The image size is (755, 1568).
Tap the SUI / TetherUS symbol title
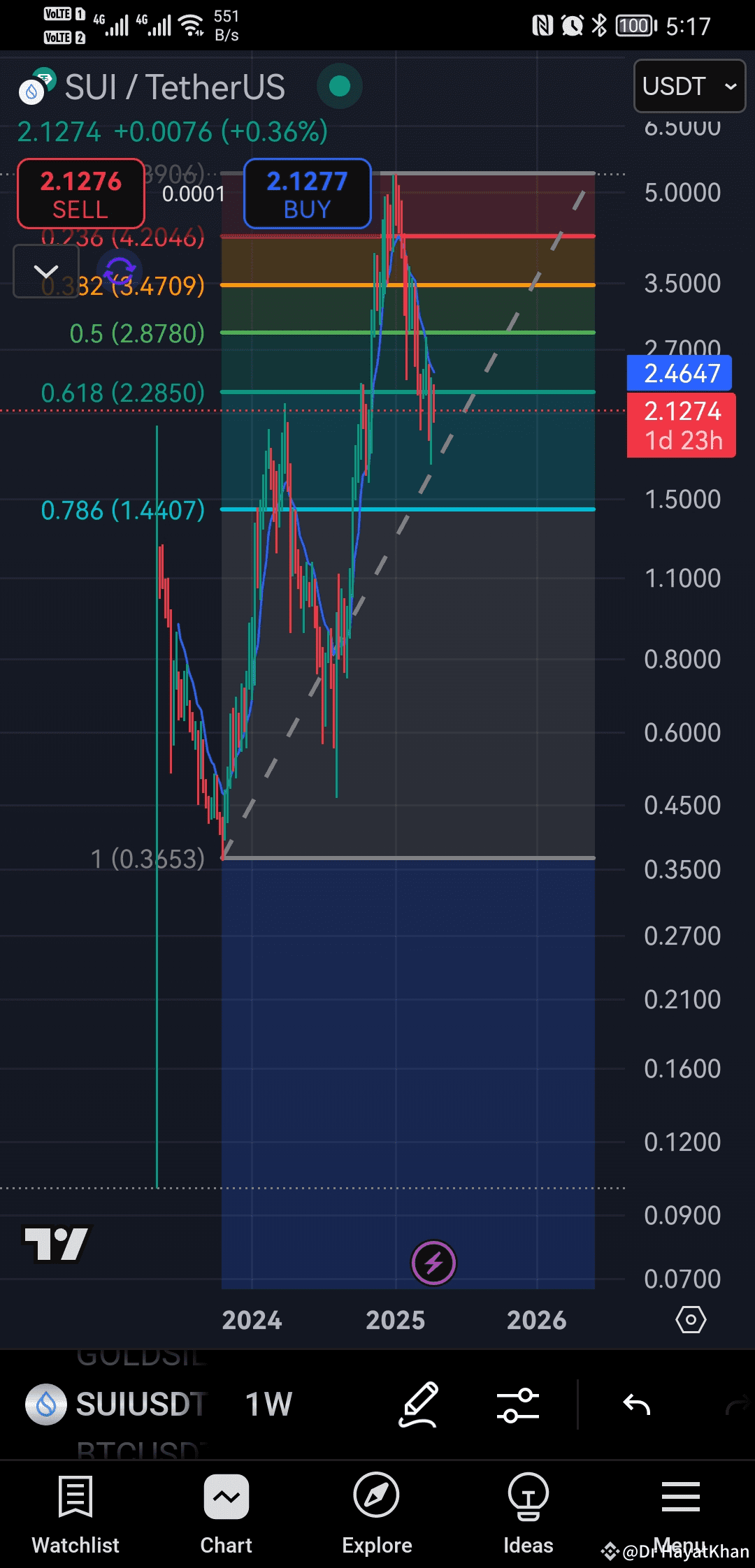[174, 87]
